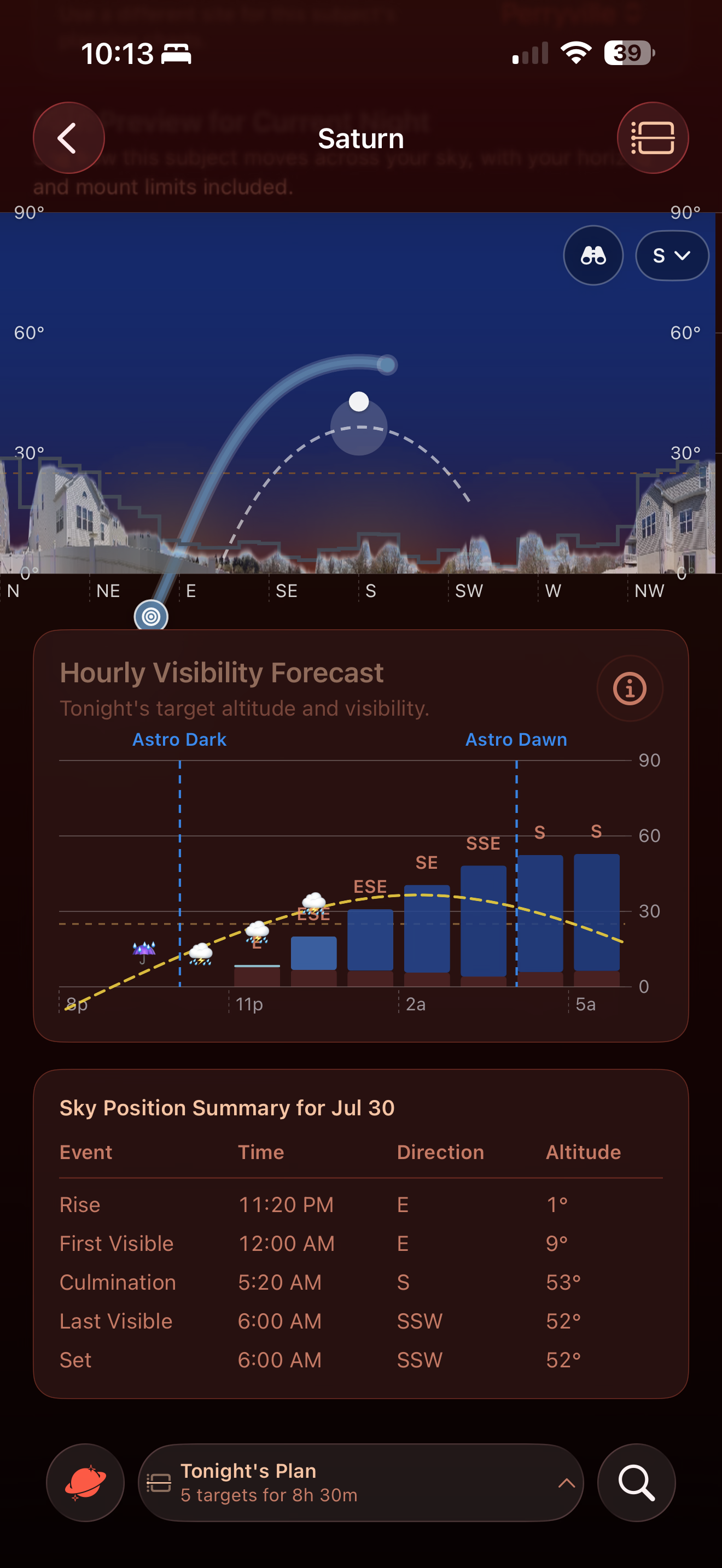Open the S direction dropdown

672,256
